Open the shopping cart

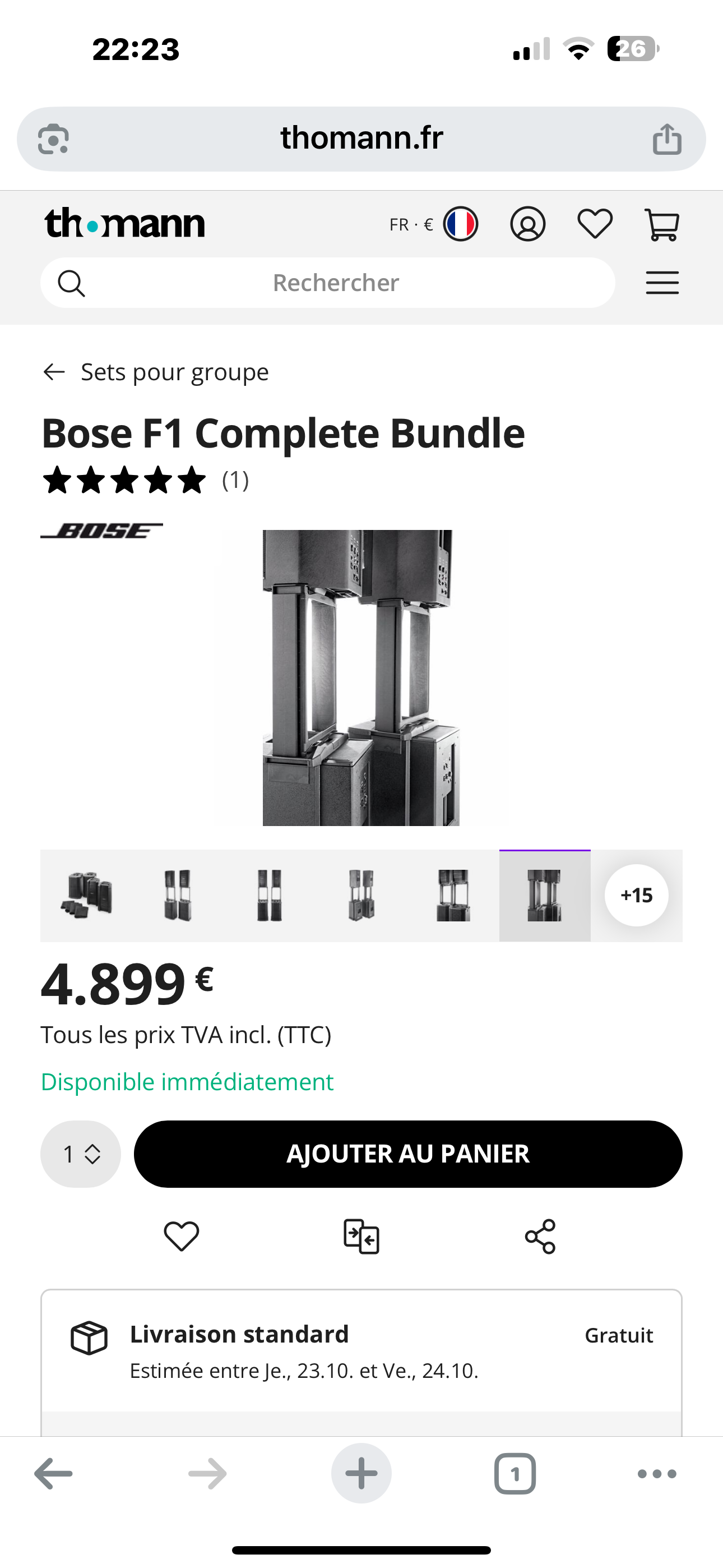point(661,225)
